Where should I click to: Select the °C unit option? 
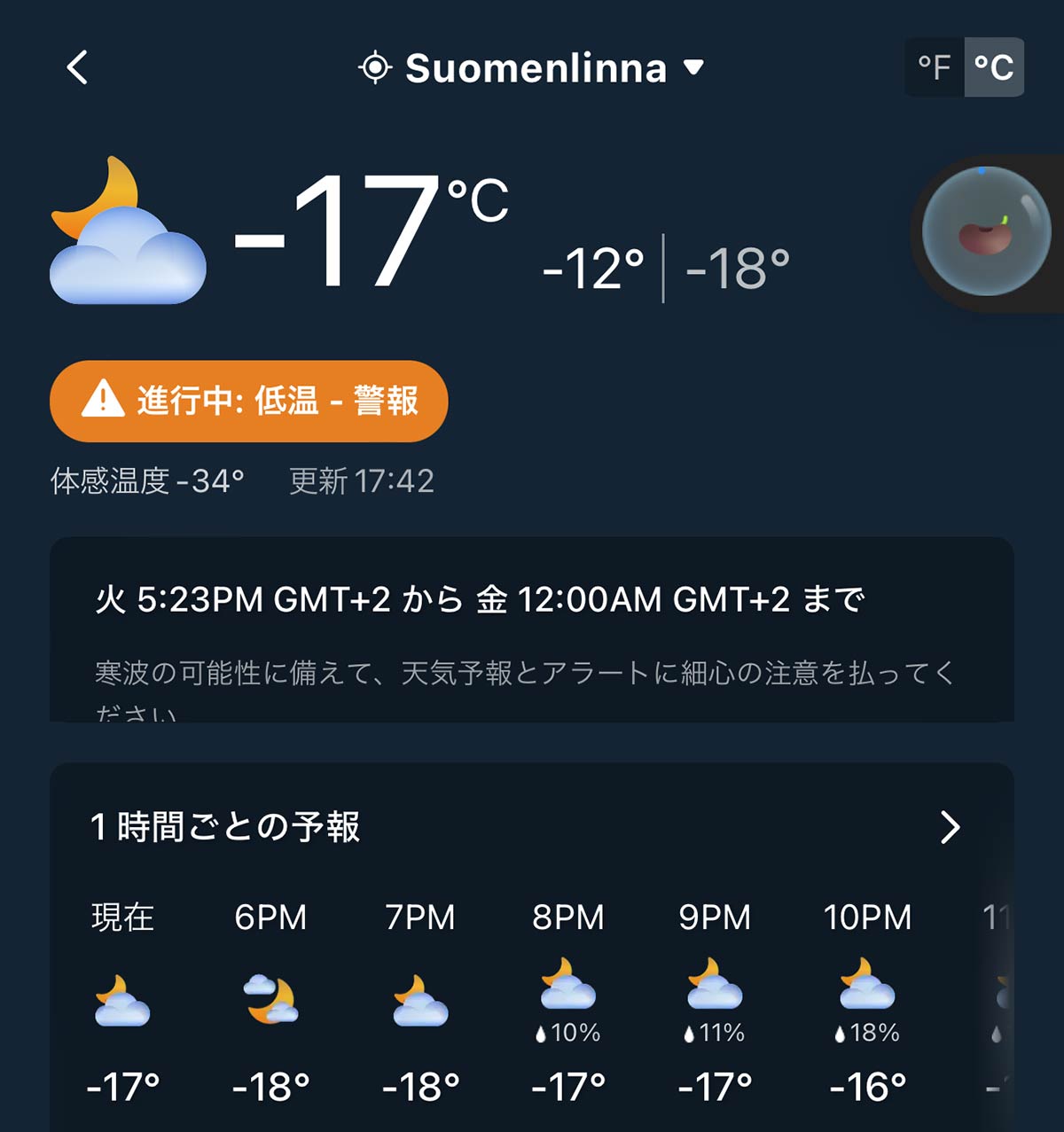tap(995, 66)
